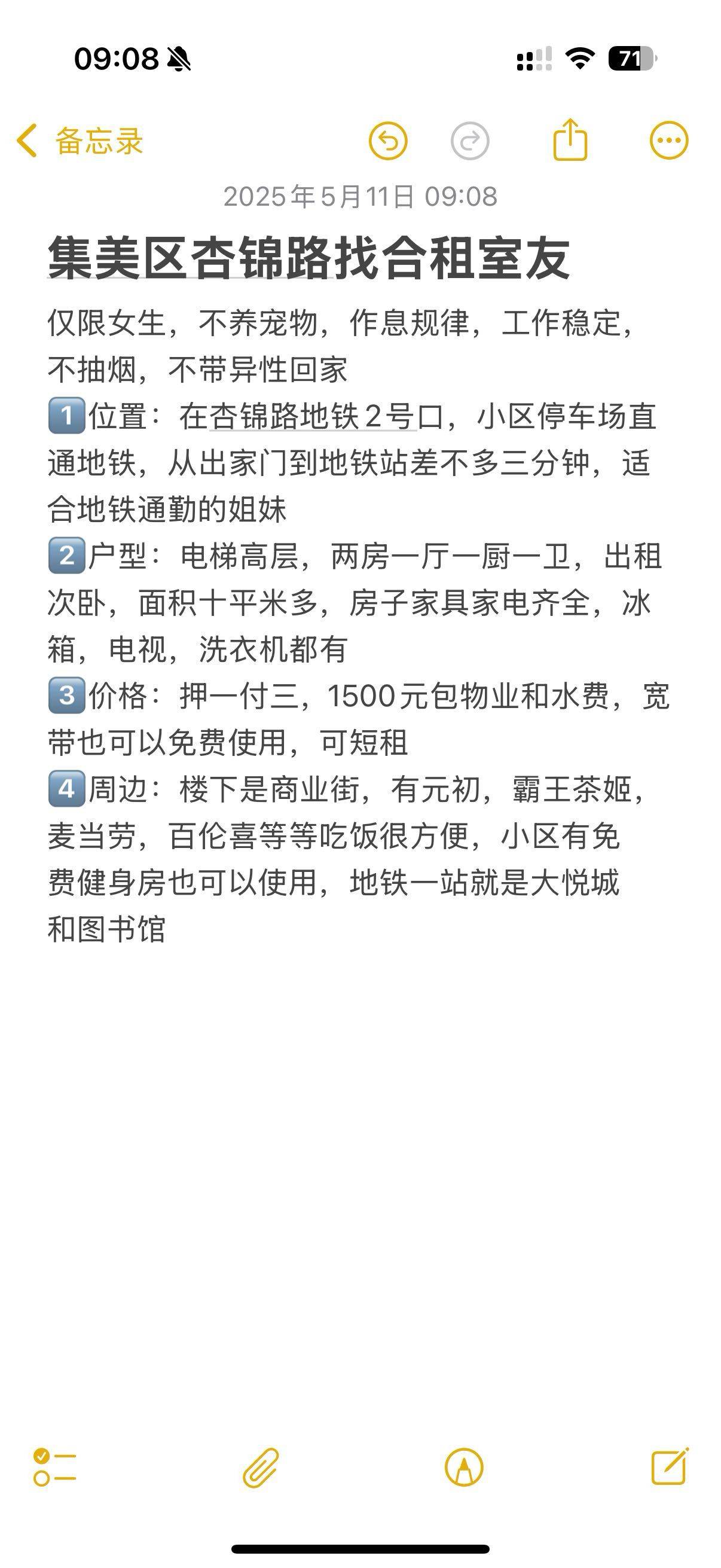
Task: Open the markup pen tool
Action: point(465,1467)
